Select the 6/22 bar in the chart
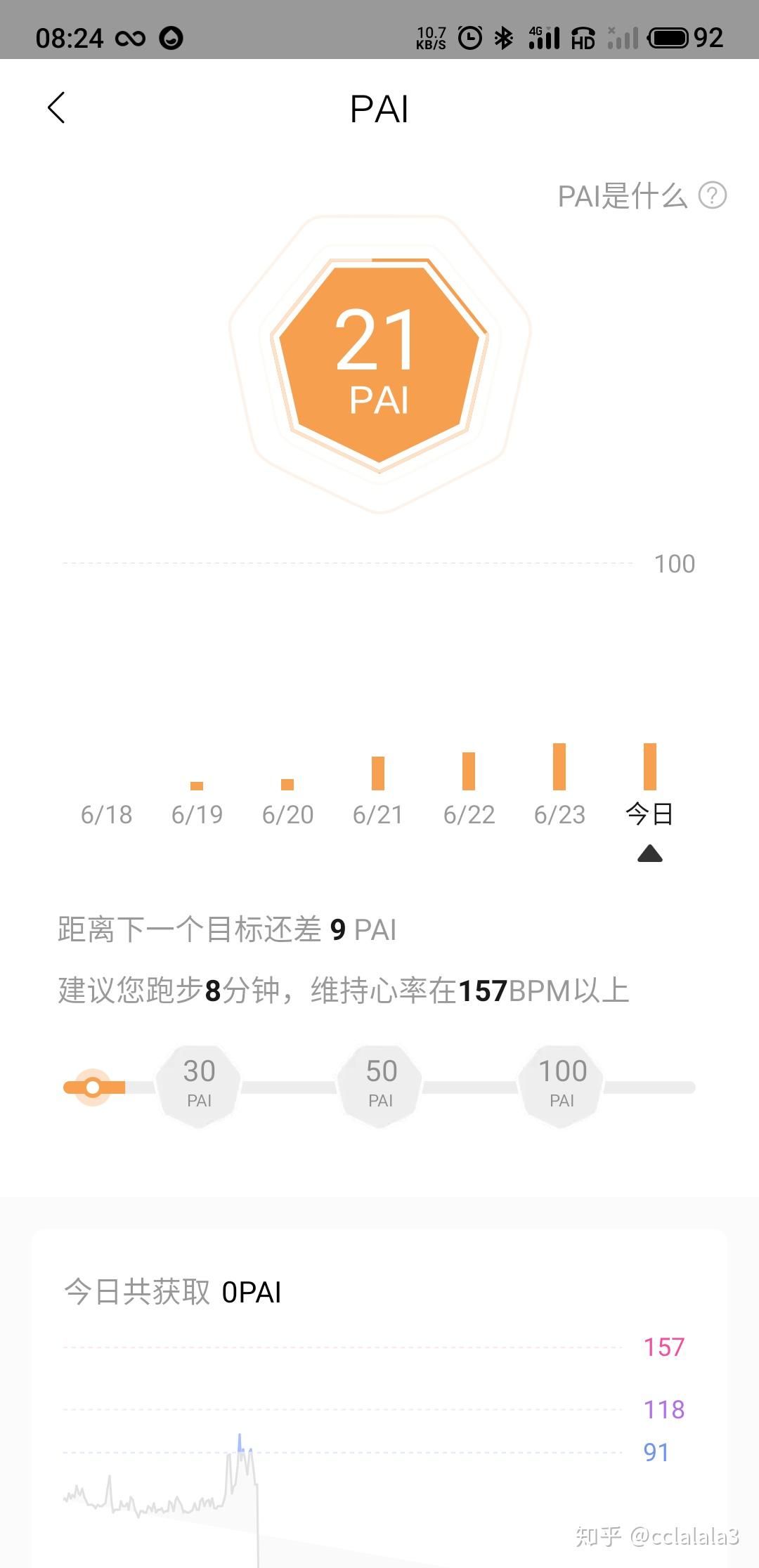This screenshot has height=1568, width=759. pyautogui.click(x=469, y=771)
